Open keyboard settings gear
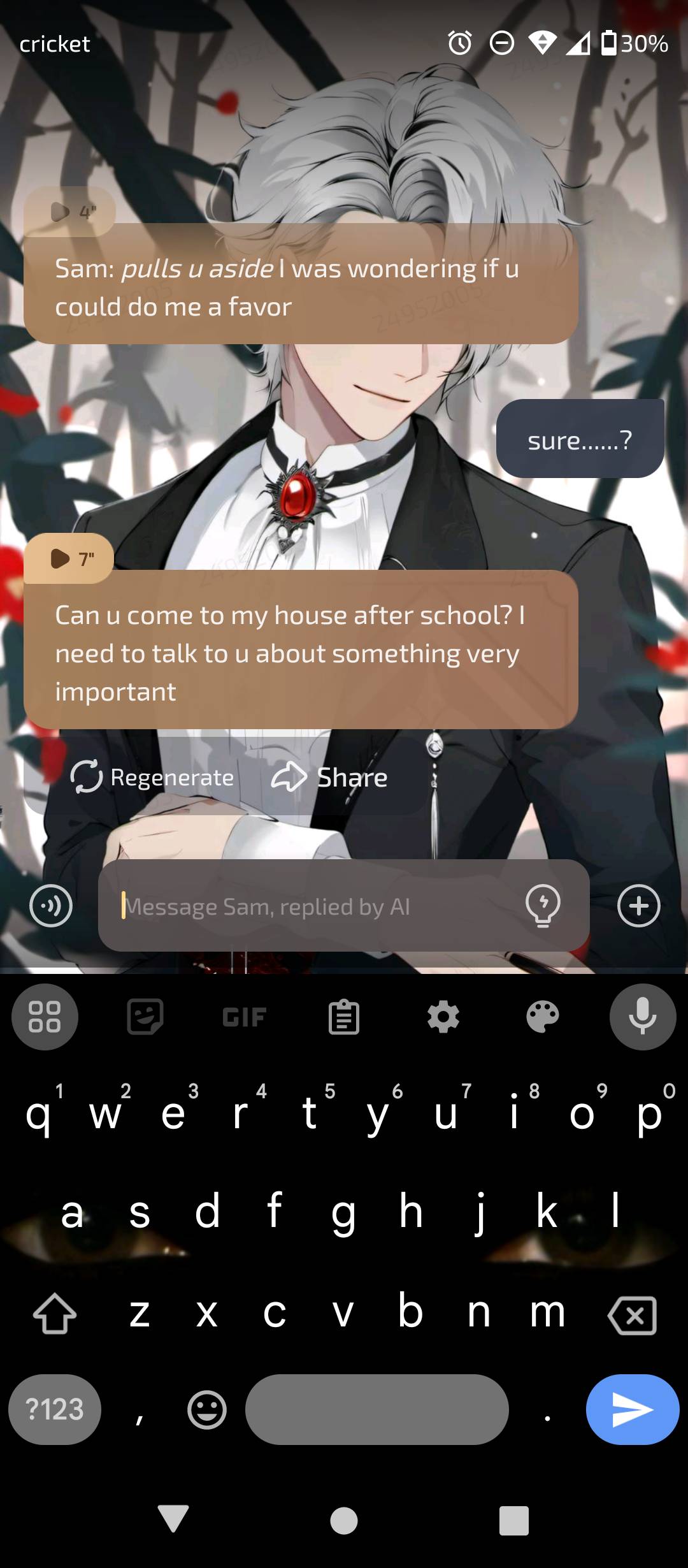The height and width of the screenshot is (1568, 688). [x=443, y=1017]
